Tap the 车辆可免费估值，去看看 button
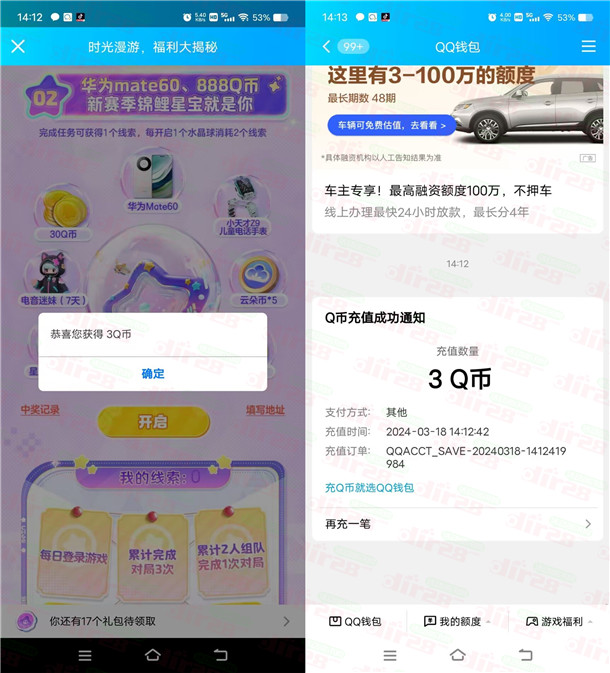 coord(392,126)
